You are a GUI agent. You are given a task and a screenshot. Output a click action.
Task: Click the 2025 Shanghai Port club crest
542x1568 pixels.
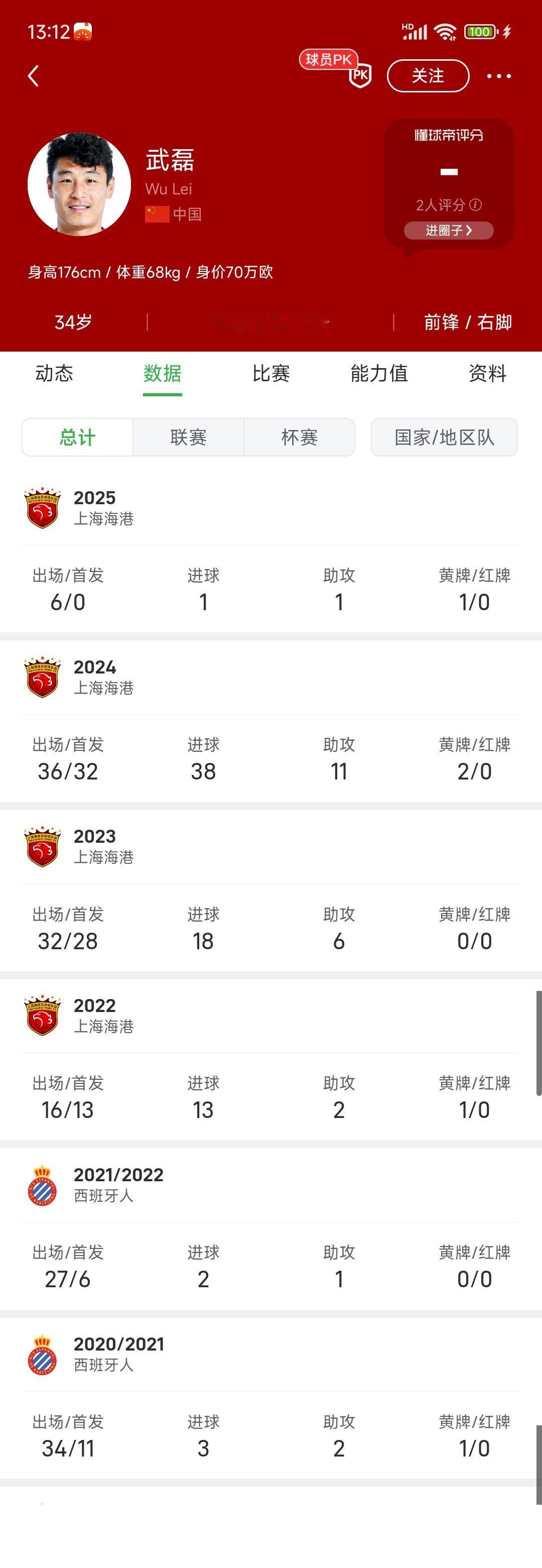coord(43,508)
